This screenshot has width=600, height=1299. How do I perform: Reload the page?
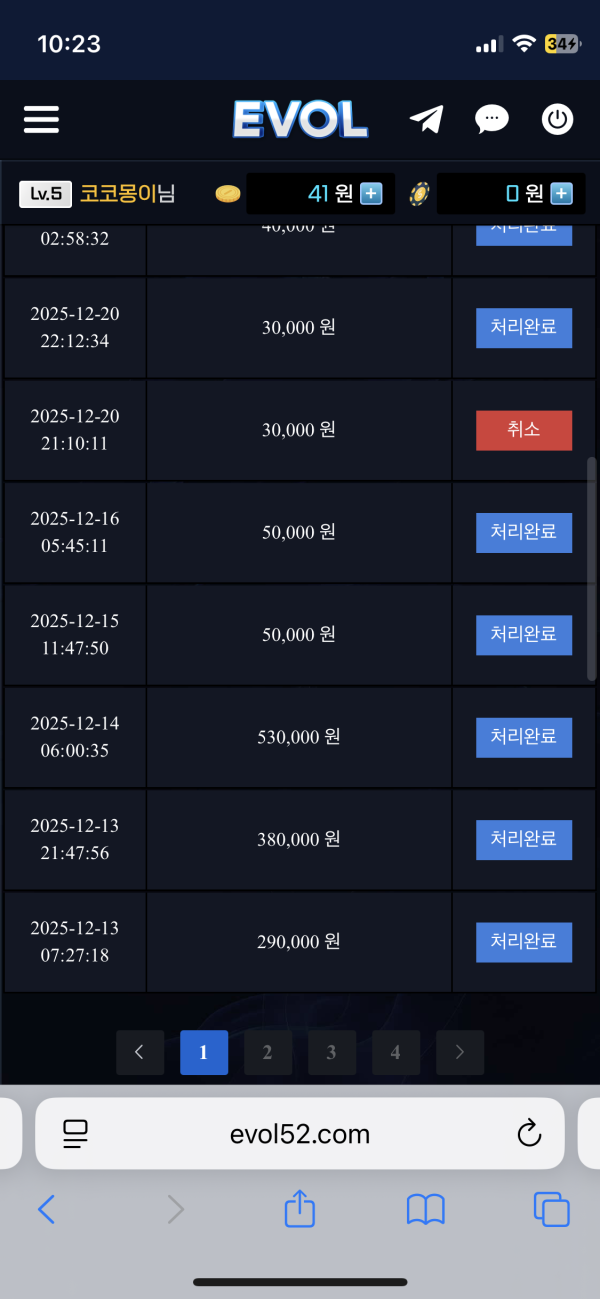[x=528, y=1134]
